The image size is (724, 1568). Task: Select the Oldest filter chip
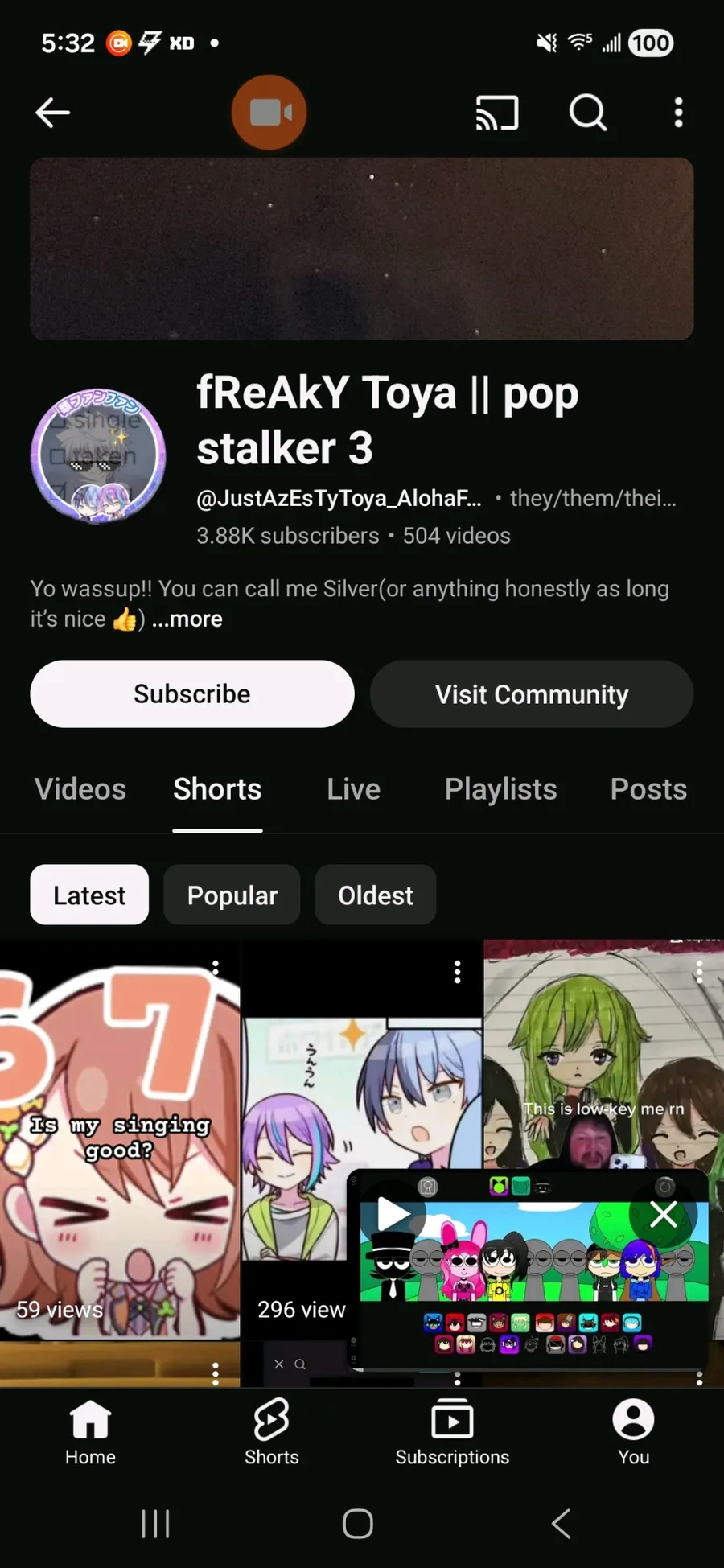coord(376,895)
